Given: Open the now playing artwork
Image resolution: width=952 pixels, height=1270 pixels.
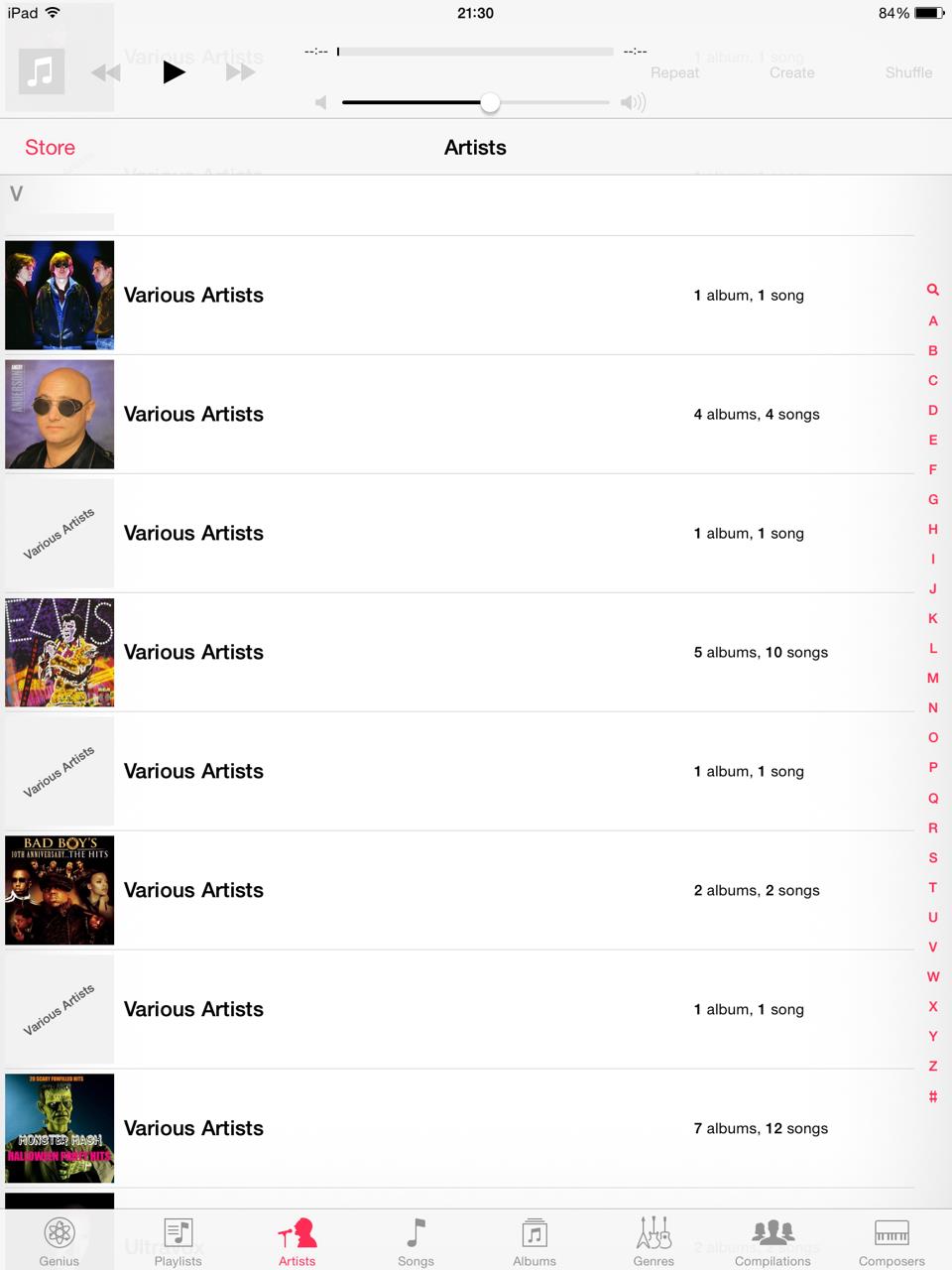Looking at the screenshot, I should 42,71.
